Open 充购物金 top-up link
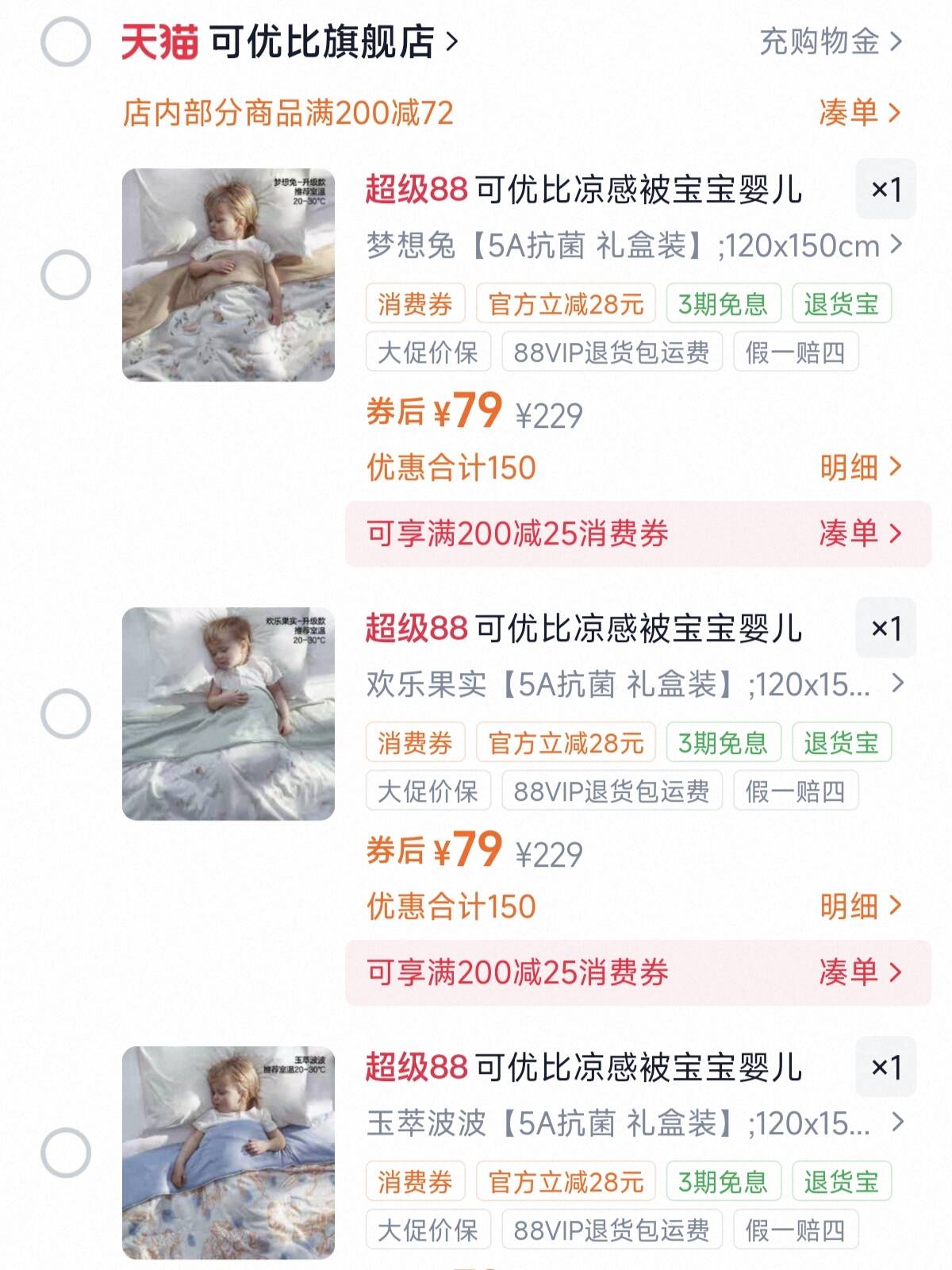The height and width of the screenshot is (1270, 952). [830, 41]
